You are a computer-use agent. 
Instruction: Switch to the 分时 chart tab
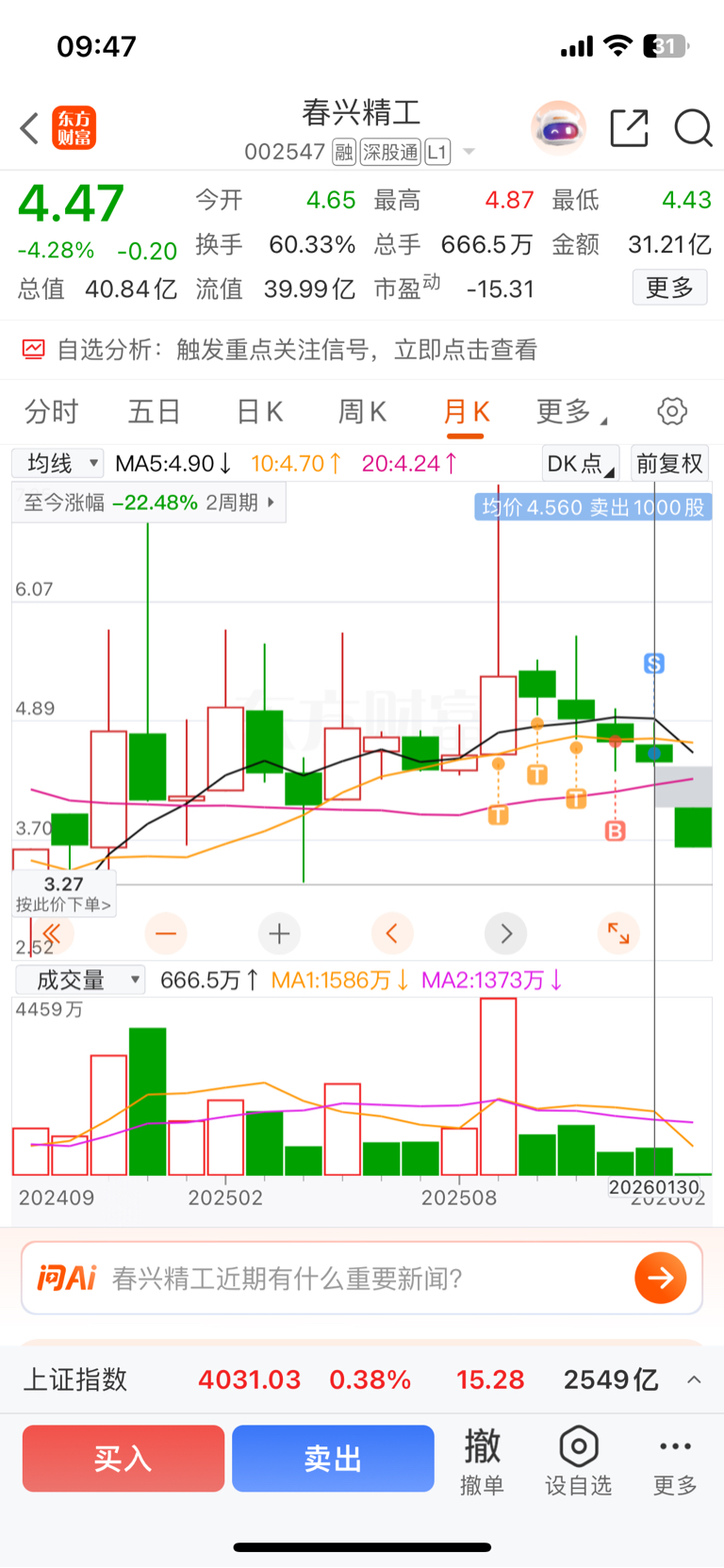51,412
